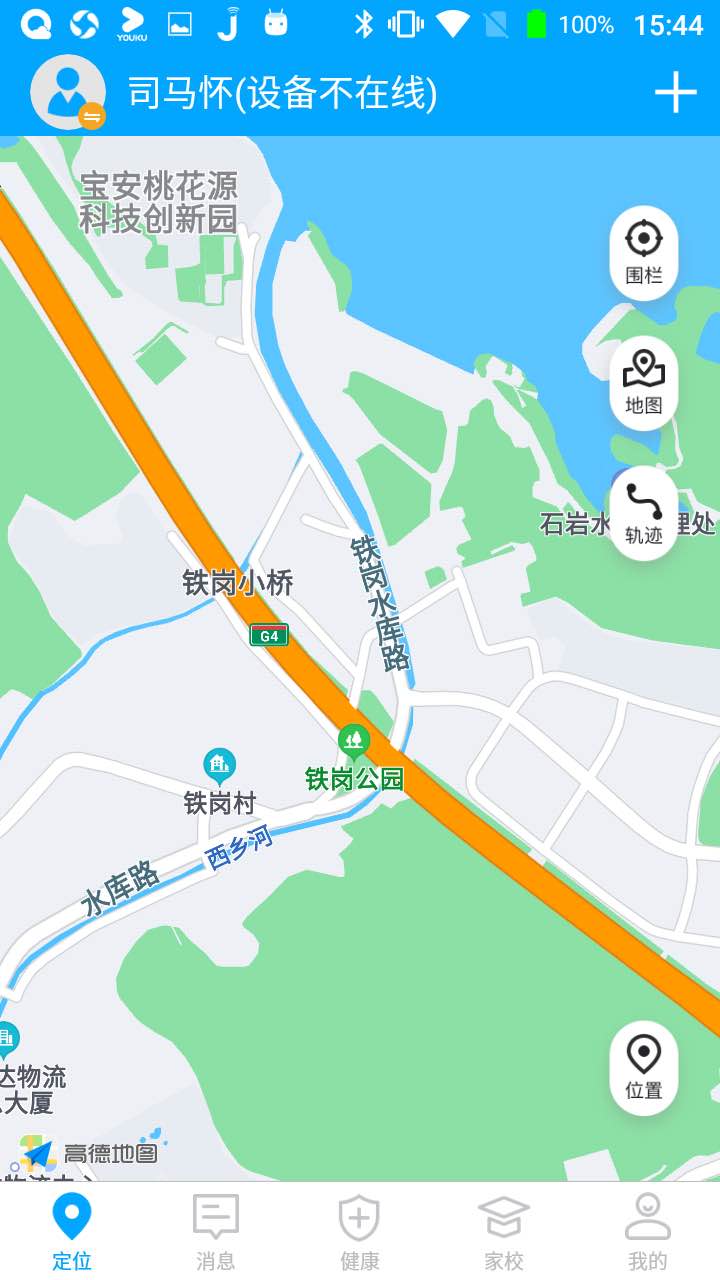
Task: Tap the 位置 location button
Action: click(644, 1068)
